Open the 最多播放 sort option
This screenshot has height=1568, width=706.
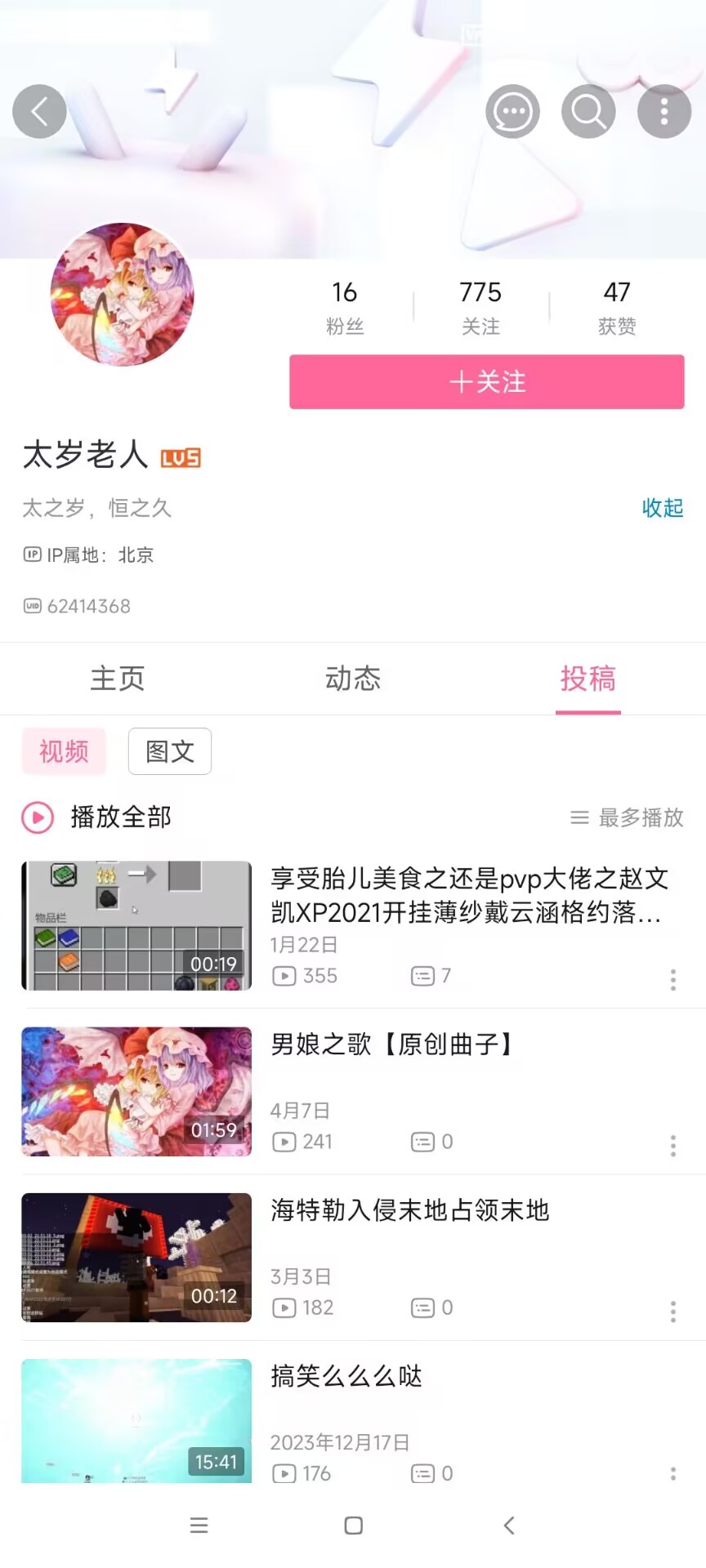(627, 817)
